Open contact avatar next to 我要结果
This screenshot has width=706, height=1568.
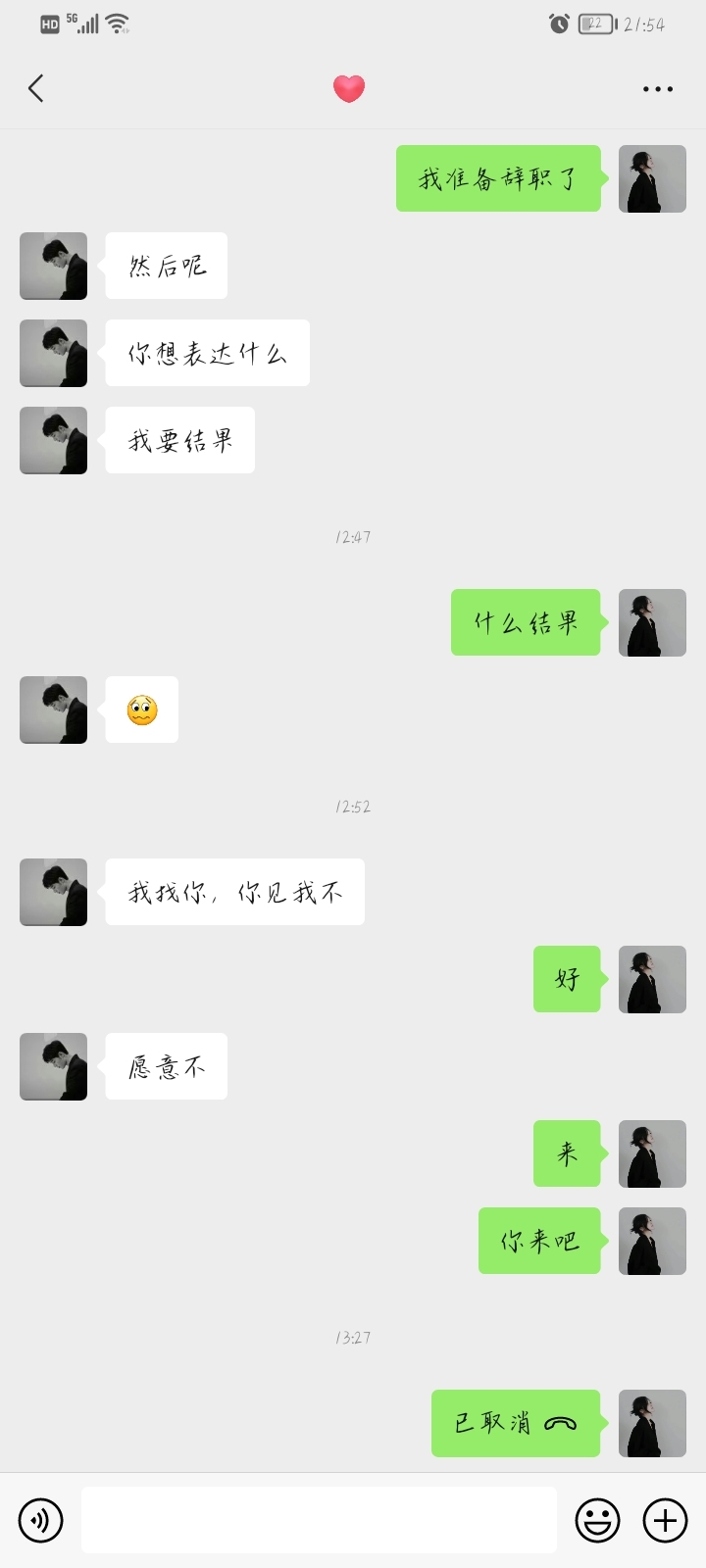tap(54, 440)
